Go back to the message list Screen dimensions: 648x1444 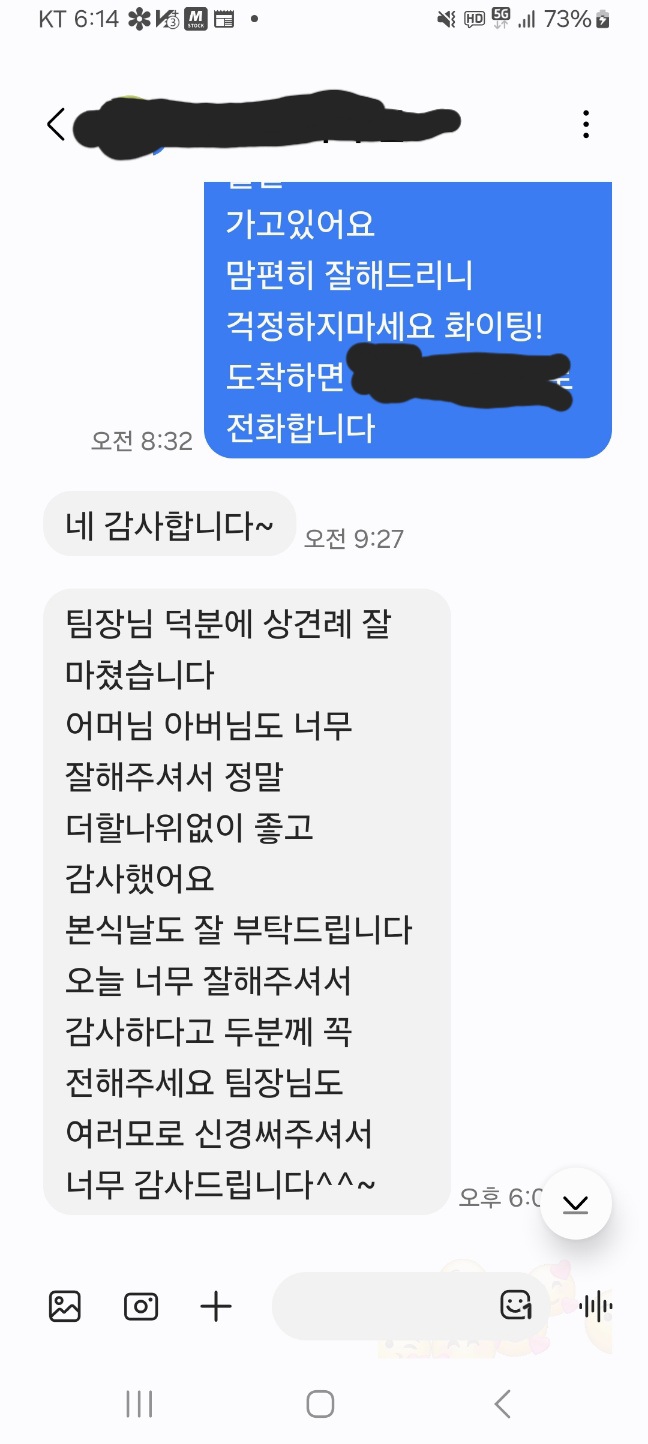[x=55, y=125]
